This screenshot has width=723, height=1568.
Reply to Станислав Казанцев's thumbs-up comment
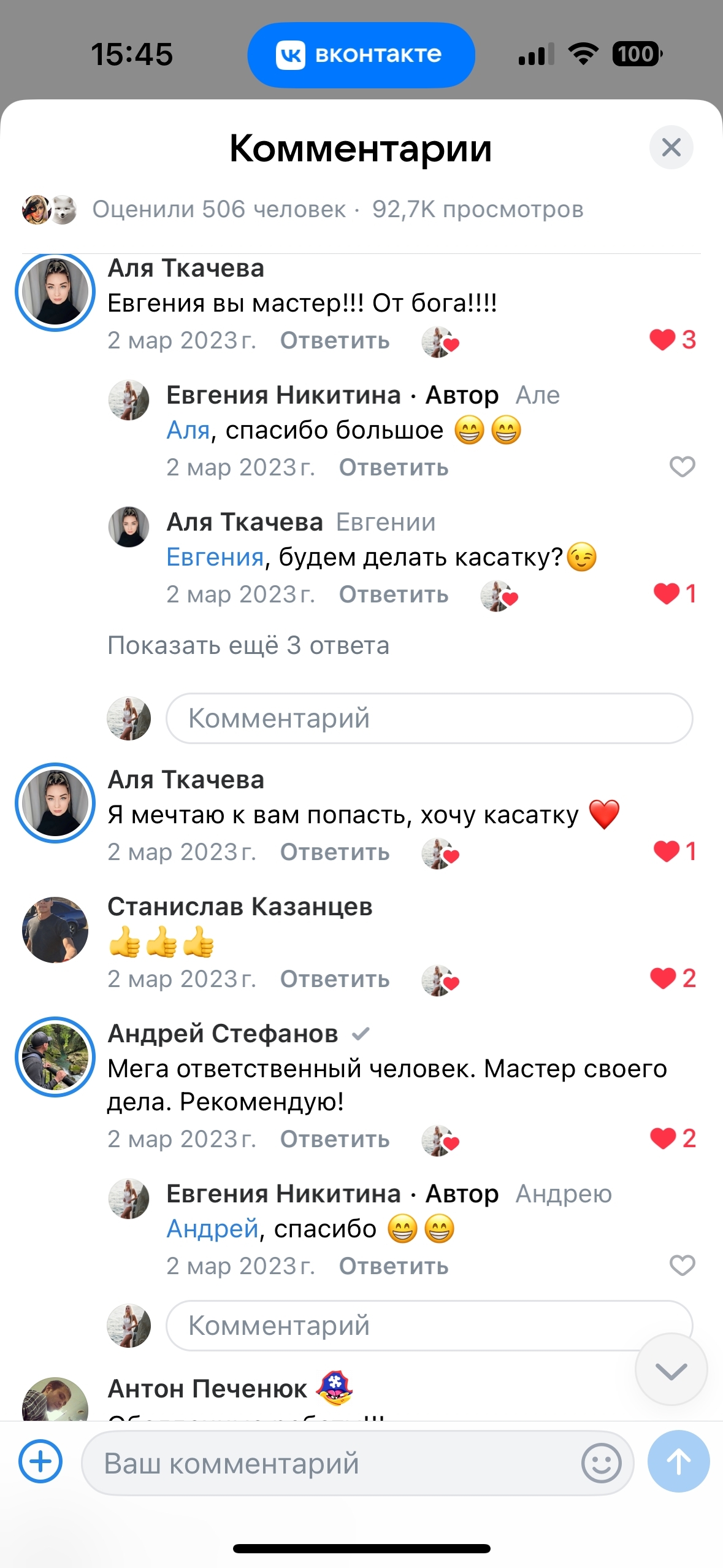point(334,979)
